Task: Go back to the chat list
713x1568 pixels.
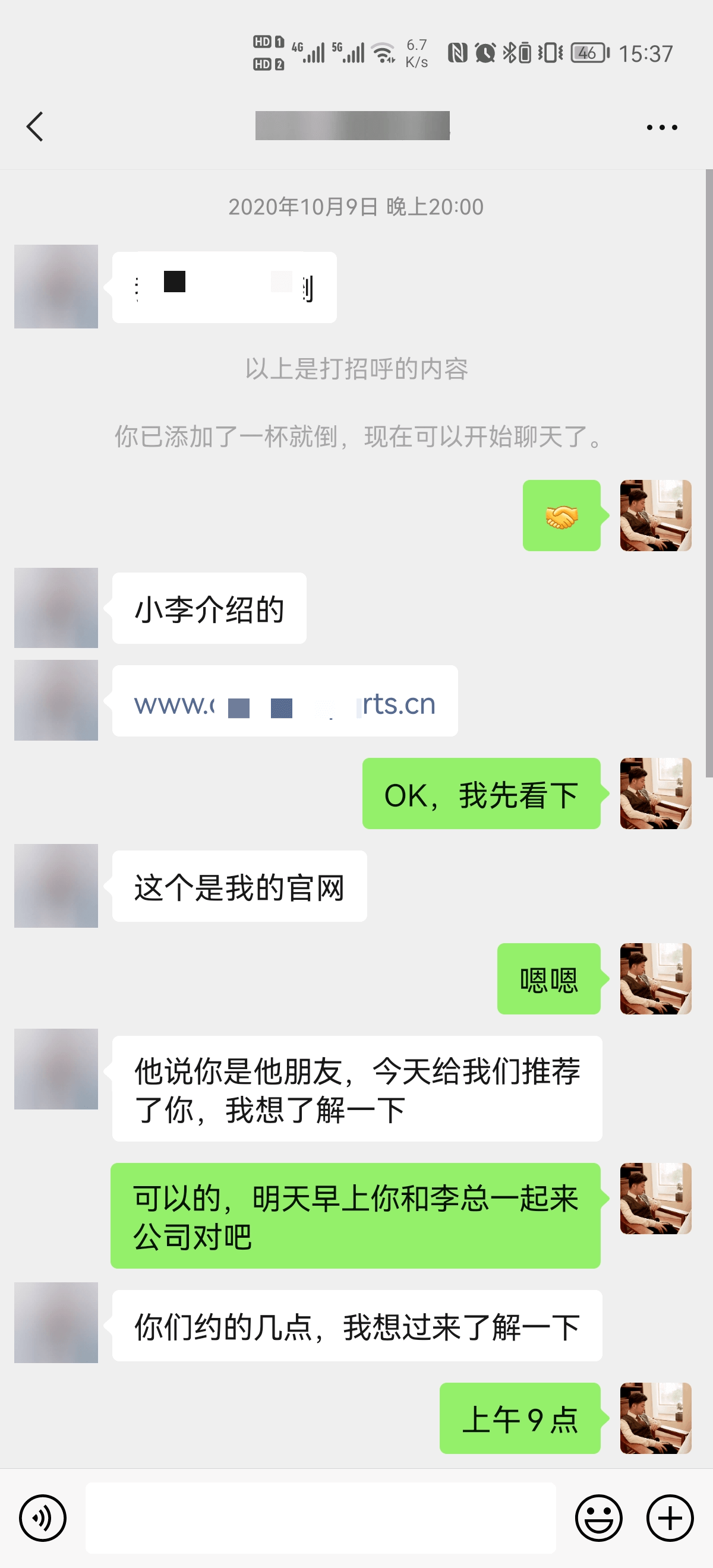Action: click(x=35, y=127)
